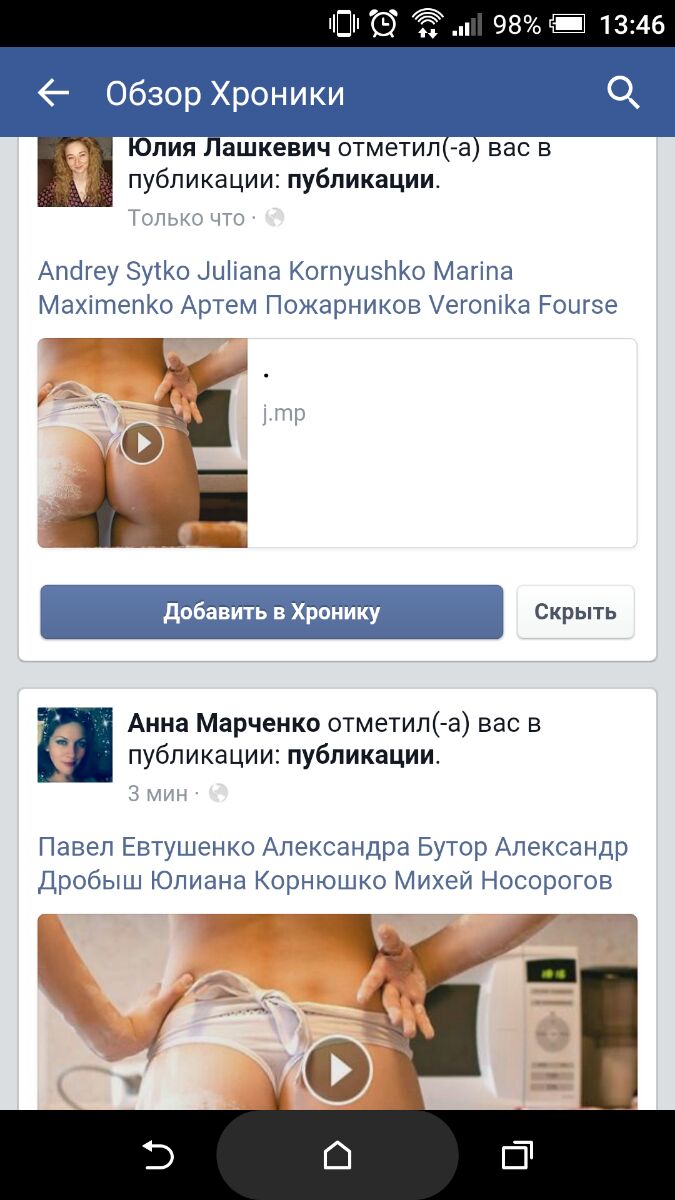Open the j.mp link card
The image size is (675, 1200).
point(337,443)
